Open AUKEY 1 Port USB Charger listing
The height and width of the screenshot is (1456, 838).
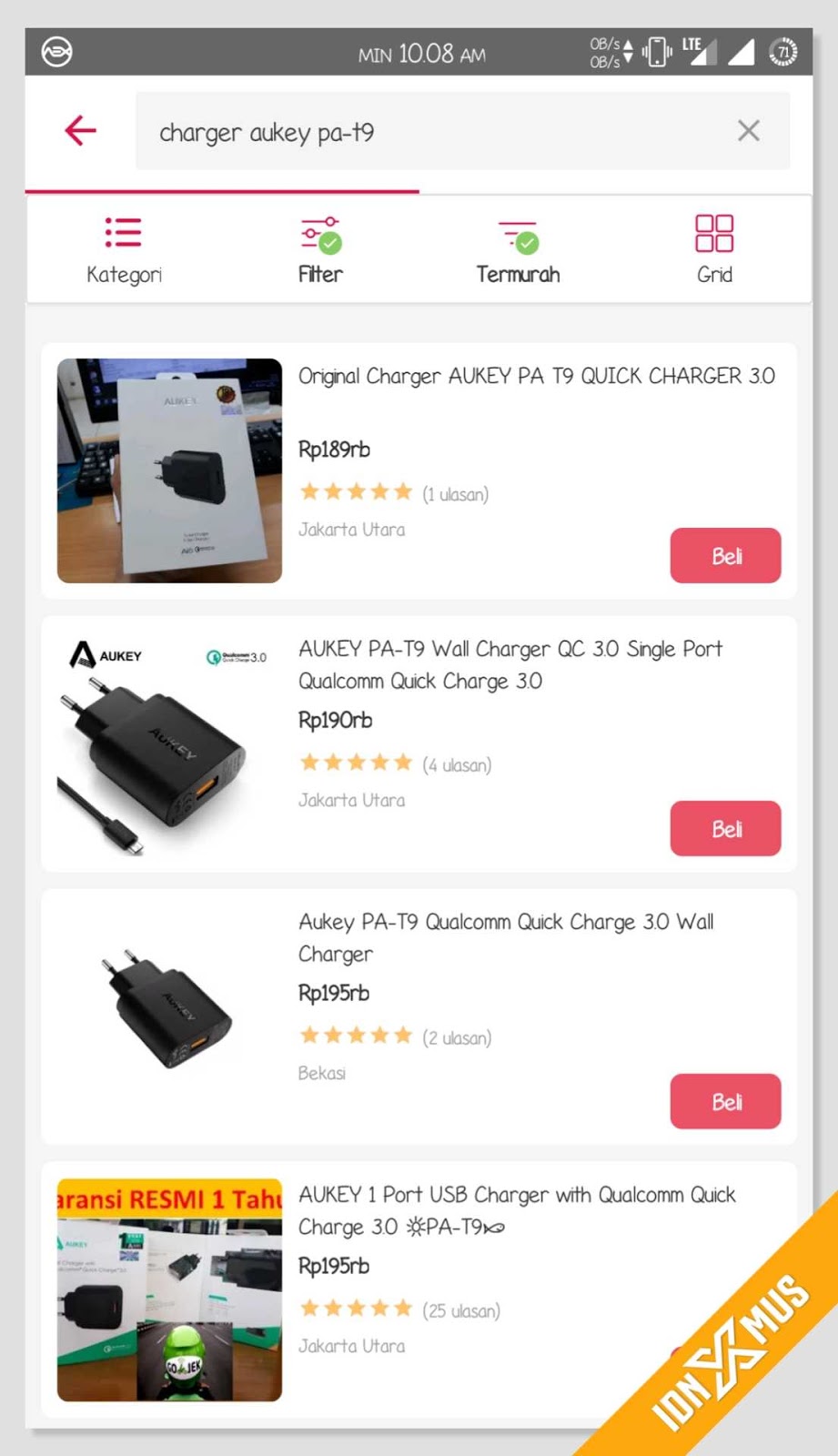516,1210
